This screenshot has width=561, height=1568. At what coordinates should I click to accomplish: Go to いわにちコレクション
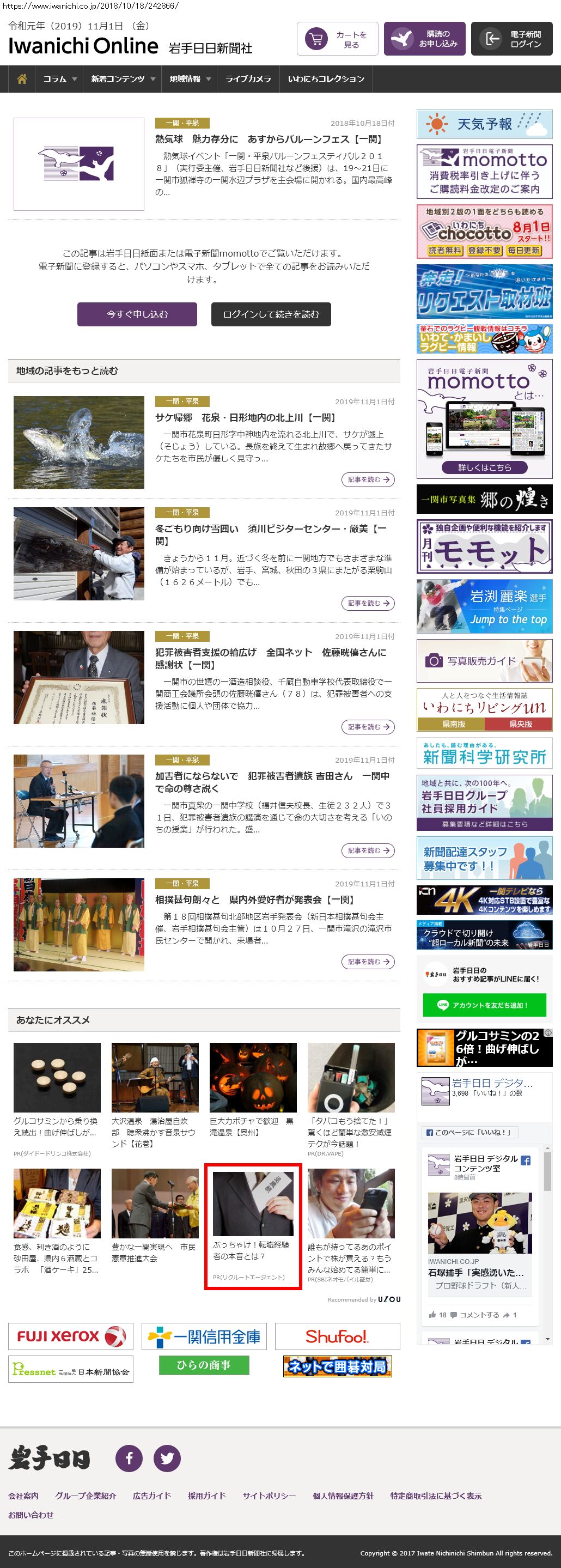point(326,79)
